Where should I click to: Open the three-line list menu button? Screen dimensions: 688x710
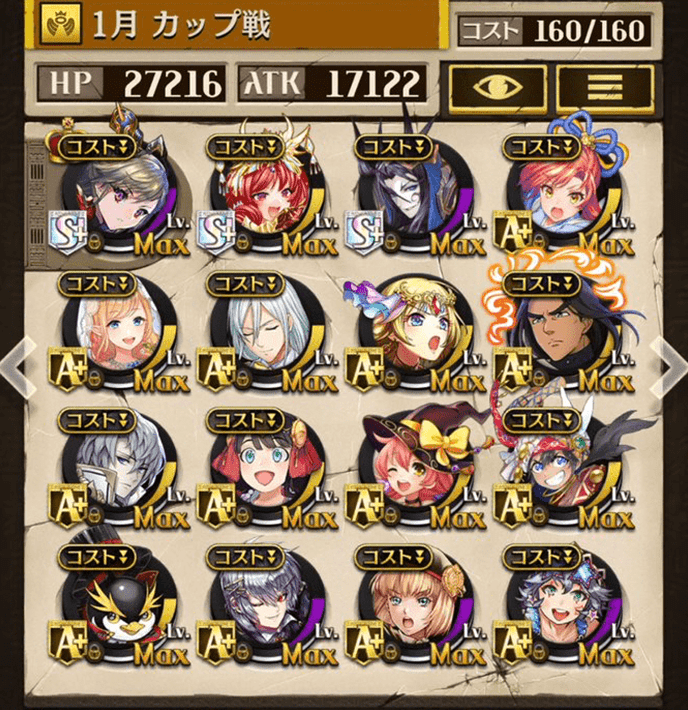[x=604, y=86]
